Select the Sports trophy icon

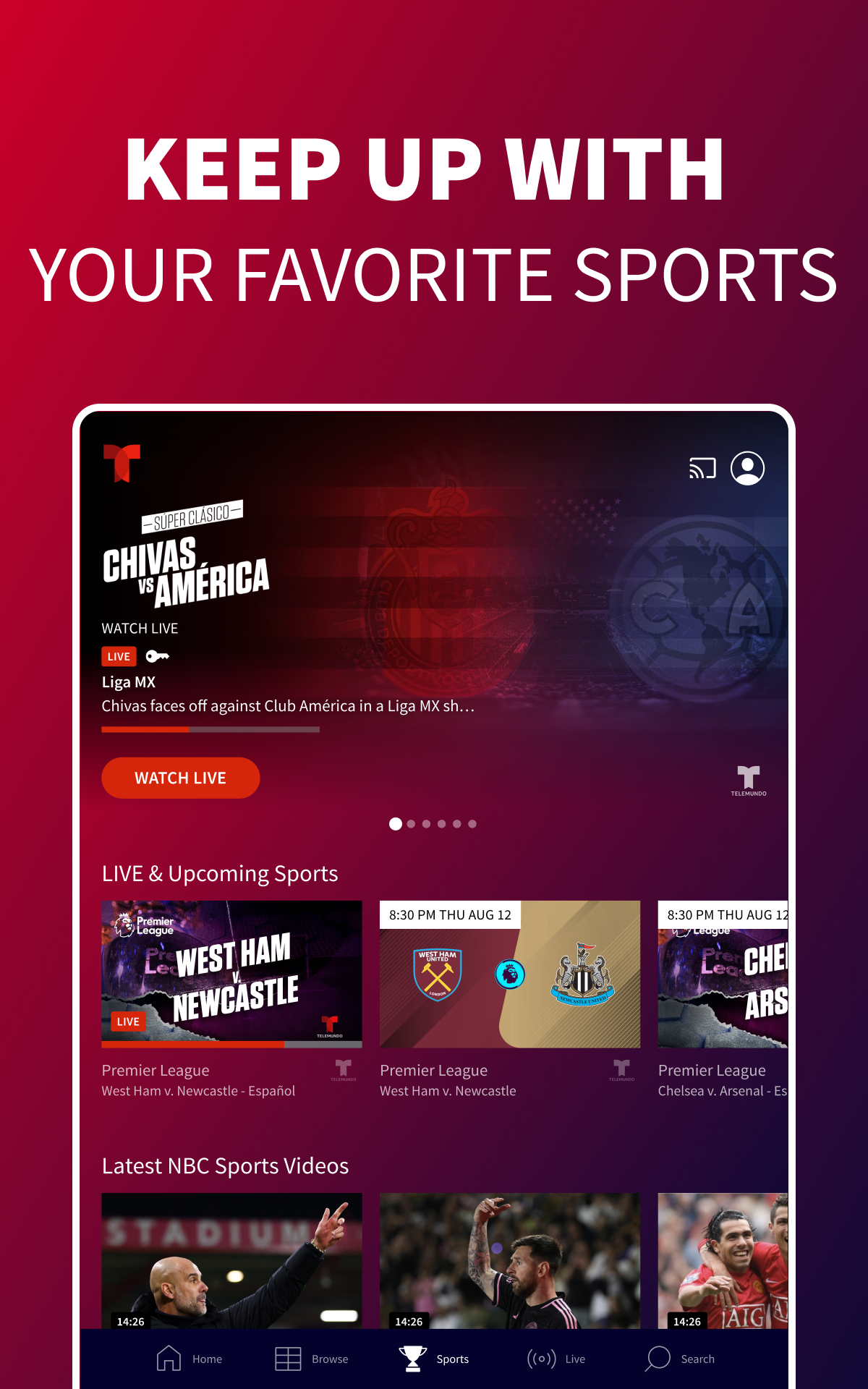410,1358
